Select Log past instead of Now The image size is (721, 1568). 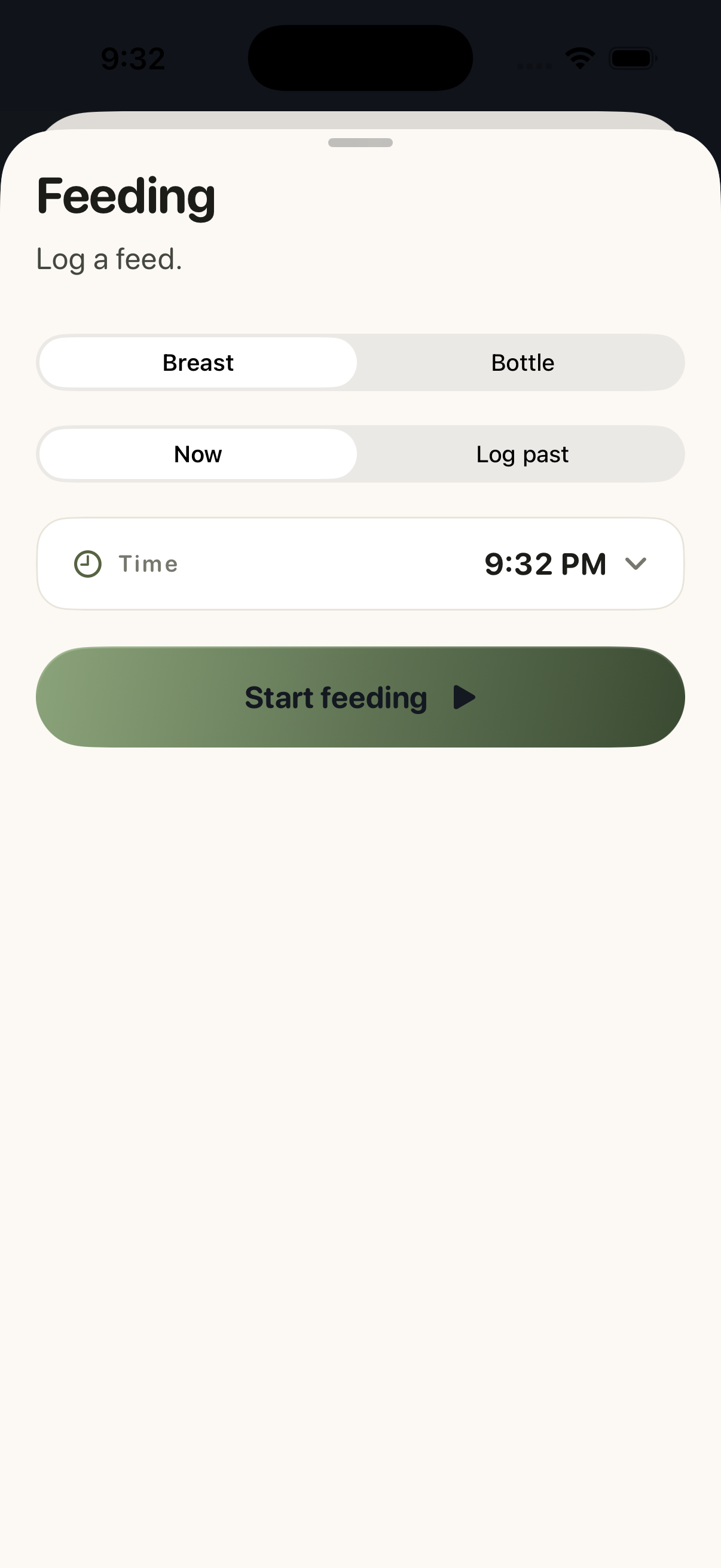[522, 453]
